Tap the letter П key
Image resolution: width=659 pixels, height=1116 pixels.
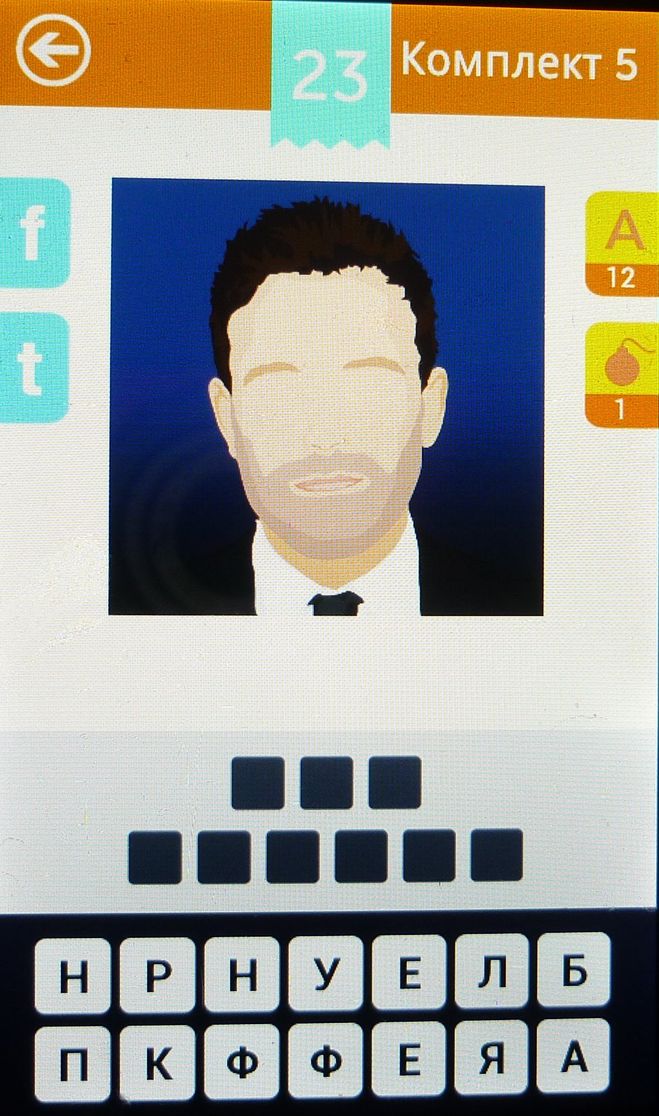point(72,1060)
